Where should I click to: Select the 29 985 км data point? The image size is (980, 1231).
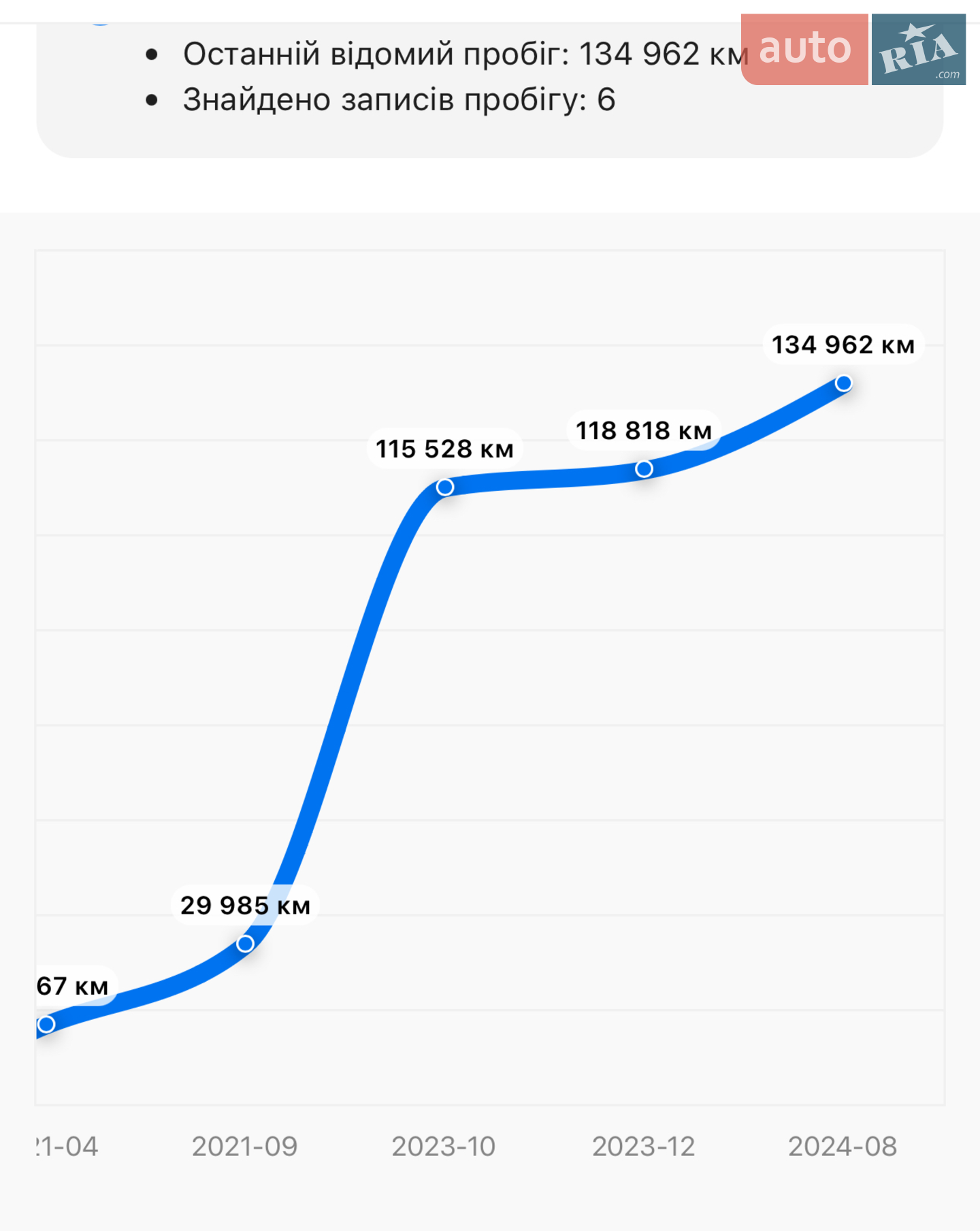(x=246, y=944)
